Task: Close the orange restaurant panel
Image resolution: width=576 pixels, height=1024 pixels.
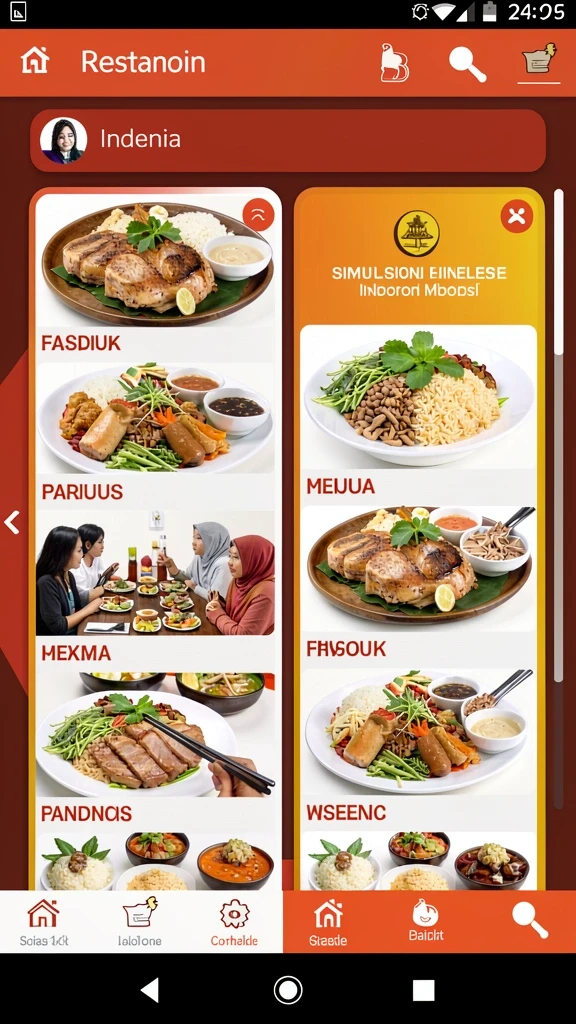Action: pyautogui.click(x=517, y=216)
